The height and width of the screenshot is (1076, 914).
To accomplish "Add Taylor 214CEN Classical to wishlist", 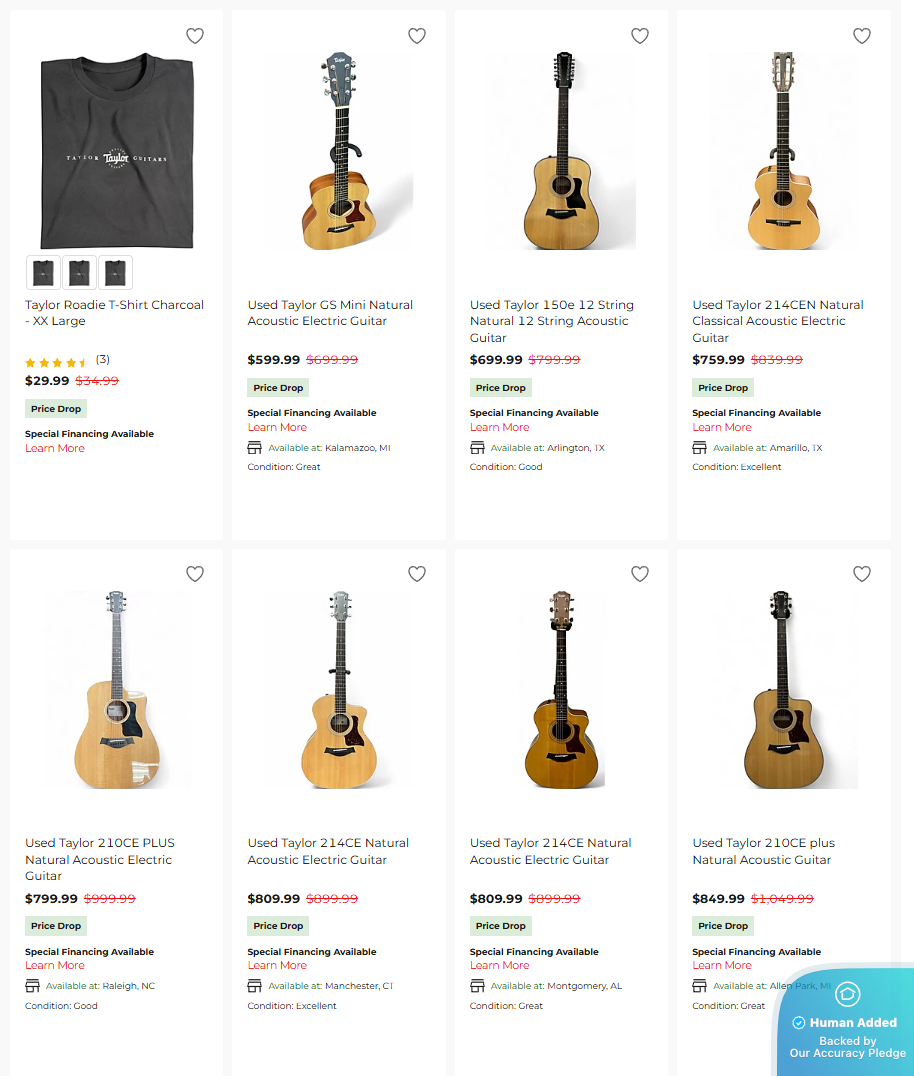I will point(862,35).
